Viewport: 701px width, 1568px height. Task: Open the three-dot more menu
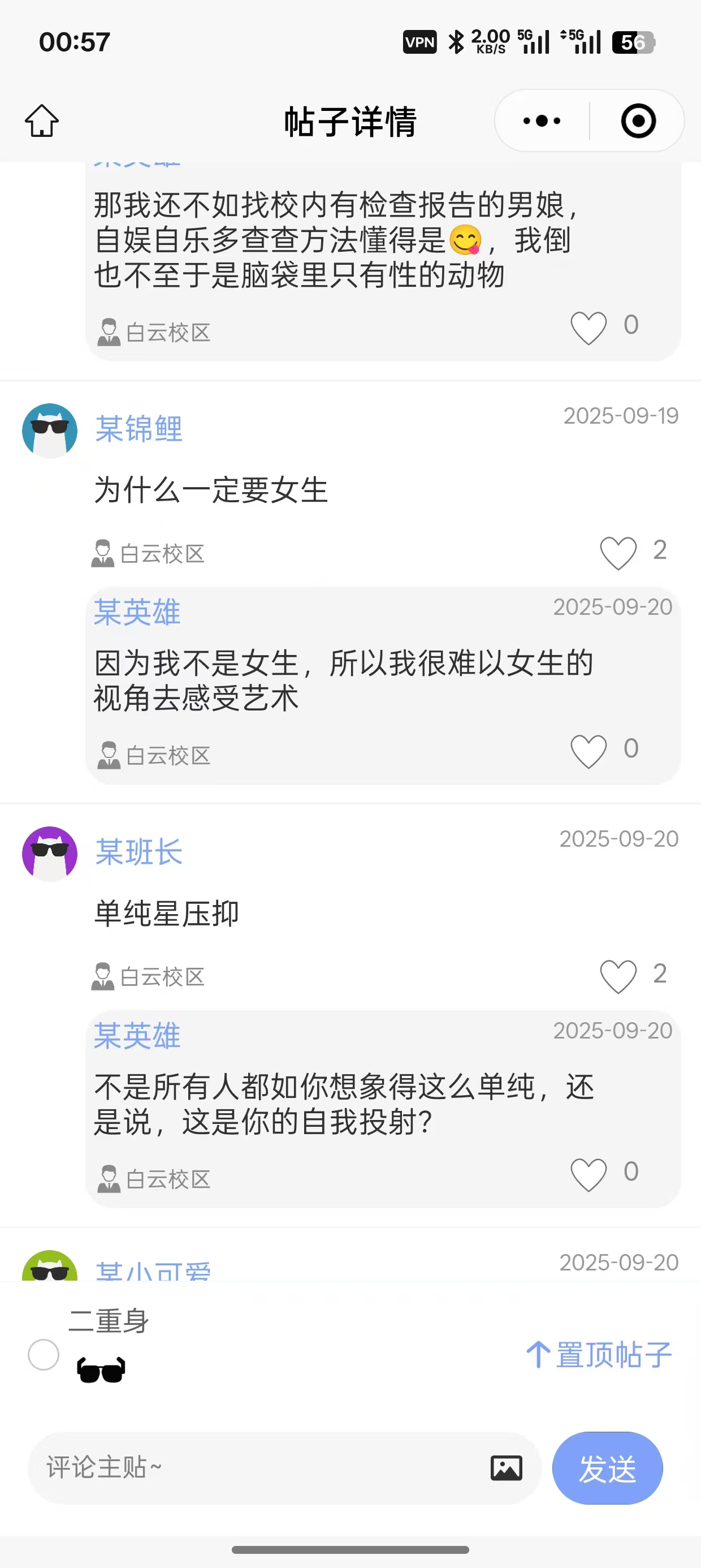(542, 120)
